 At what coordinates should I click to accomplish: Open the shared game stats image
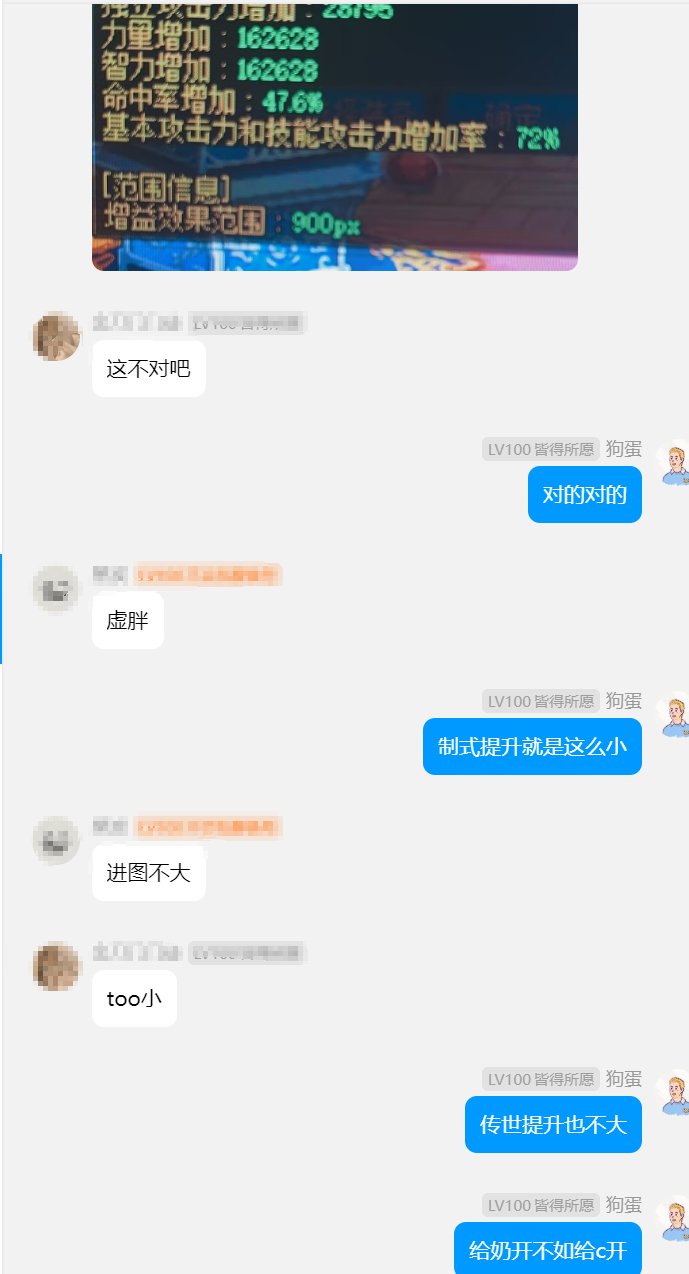[x=335, y=137]
